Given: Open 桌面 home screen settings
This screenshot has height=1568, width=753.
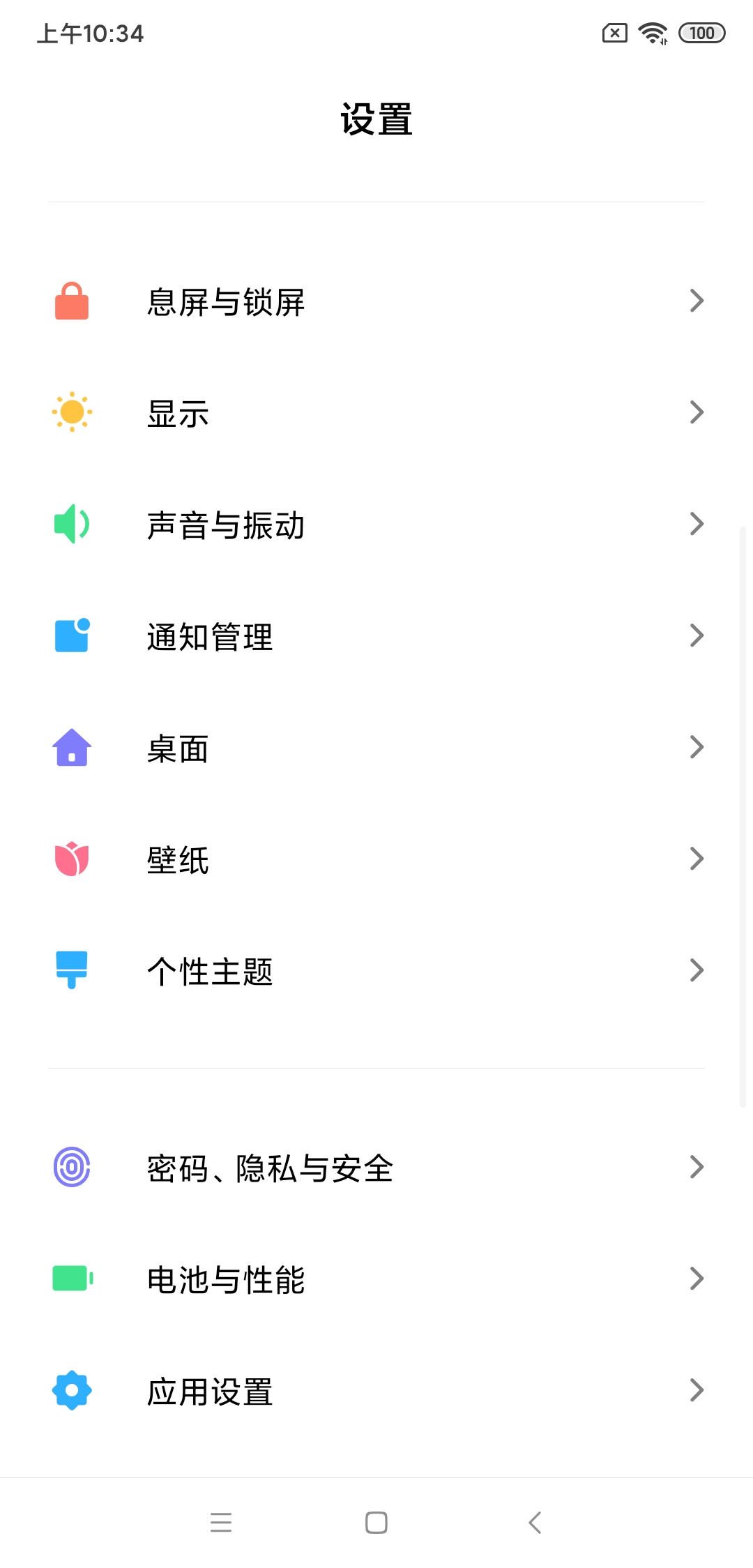Looking at the screenshot, I should tap(376, 748).
